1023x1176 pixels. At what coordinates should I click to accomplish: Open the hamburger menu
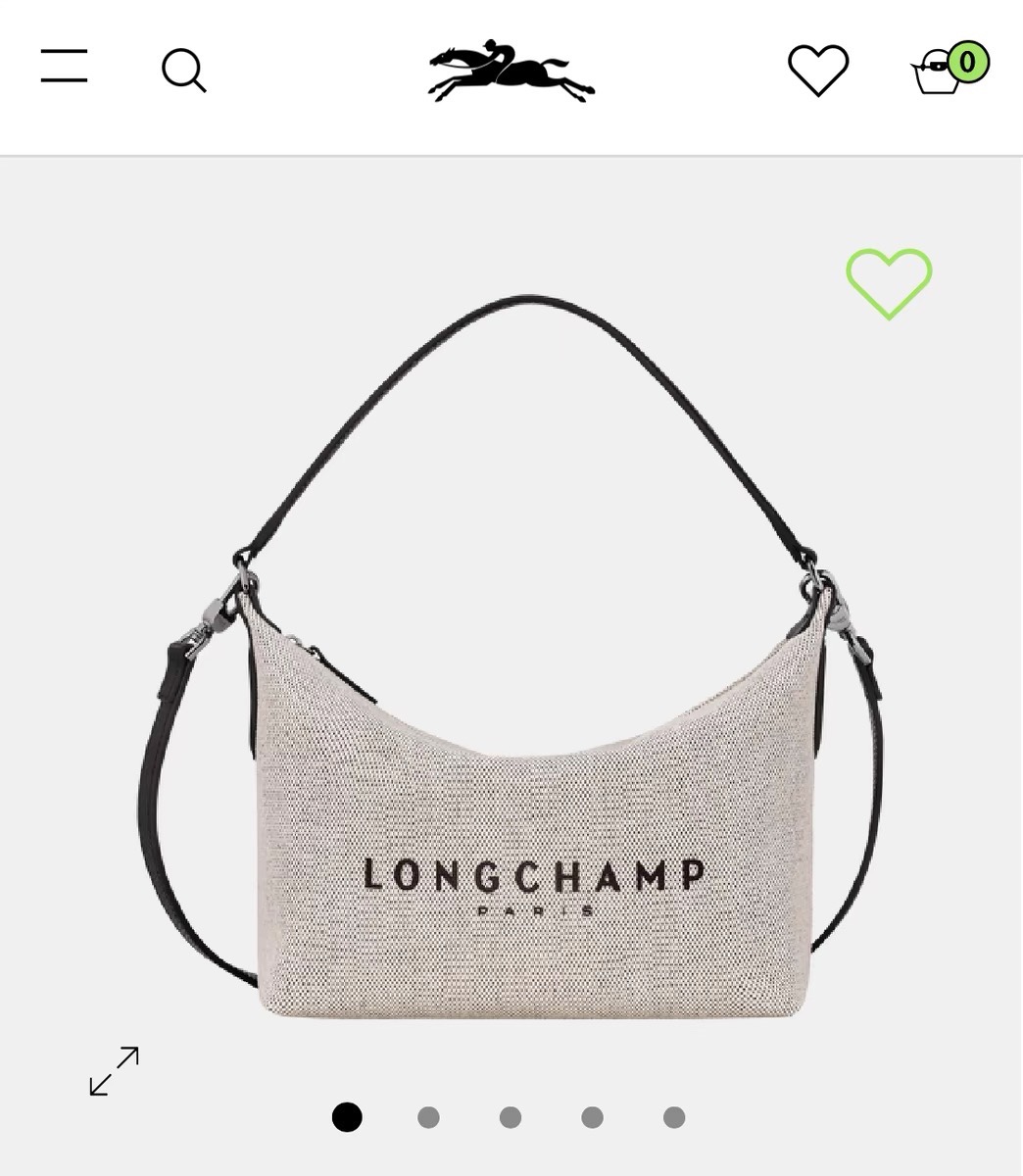click(65, 66)
